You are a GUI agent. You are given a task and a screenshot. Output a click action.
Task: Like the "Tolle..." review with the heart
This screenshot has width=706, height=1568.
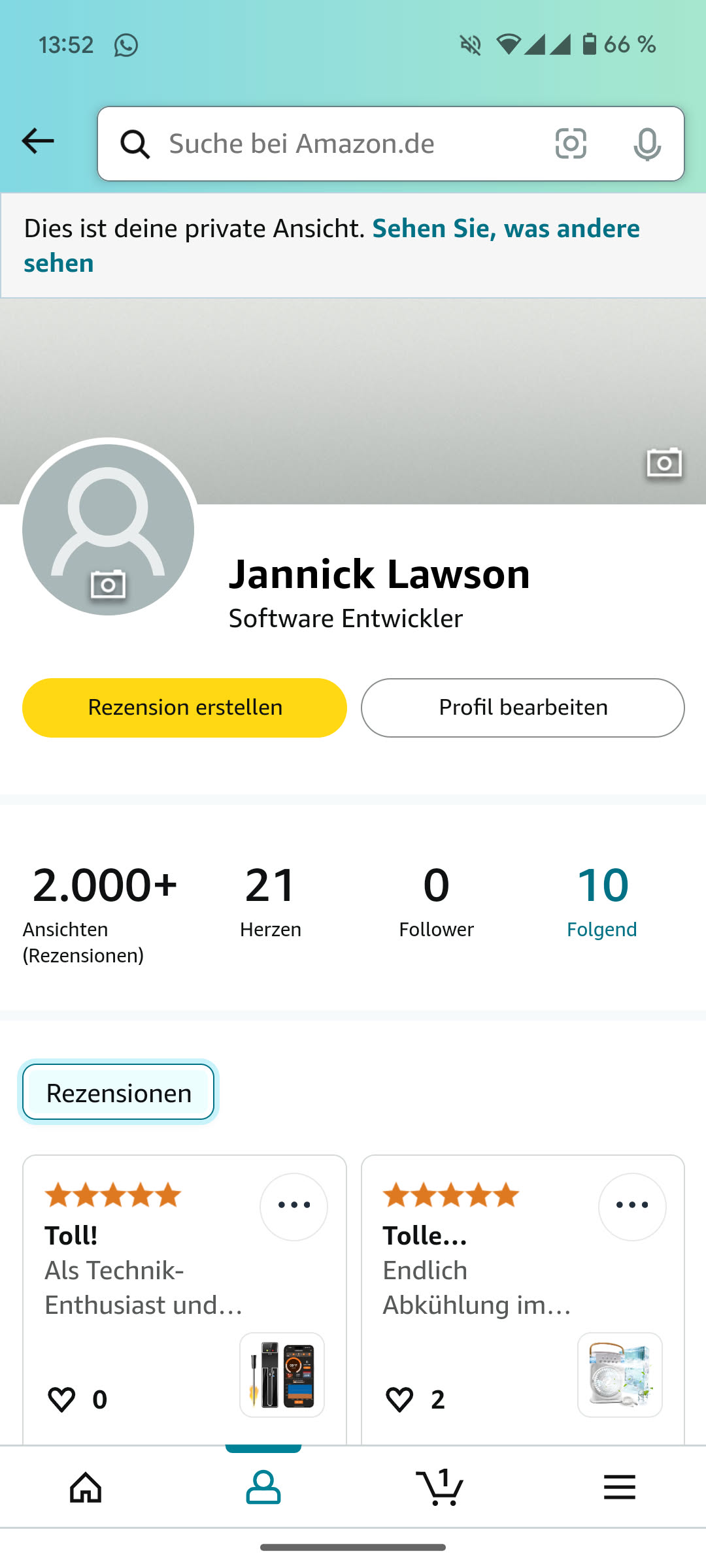[x=399, y=1399]
